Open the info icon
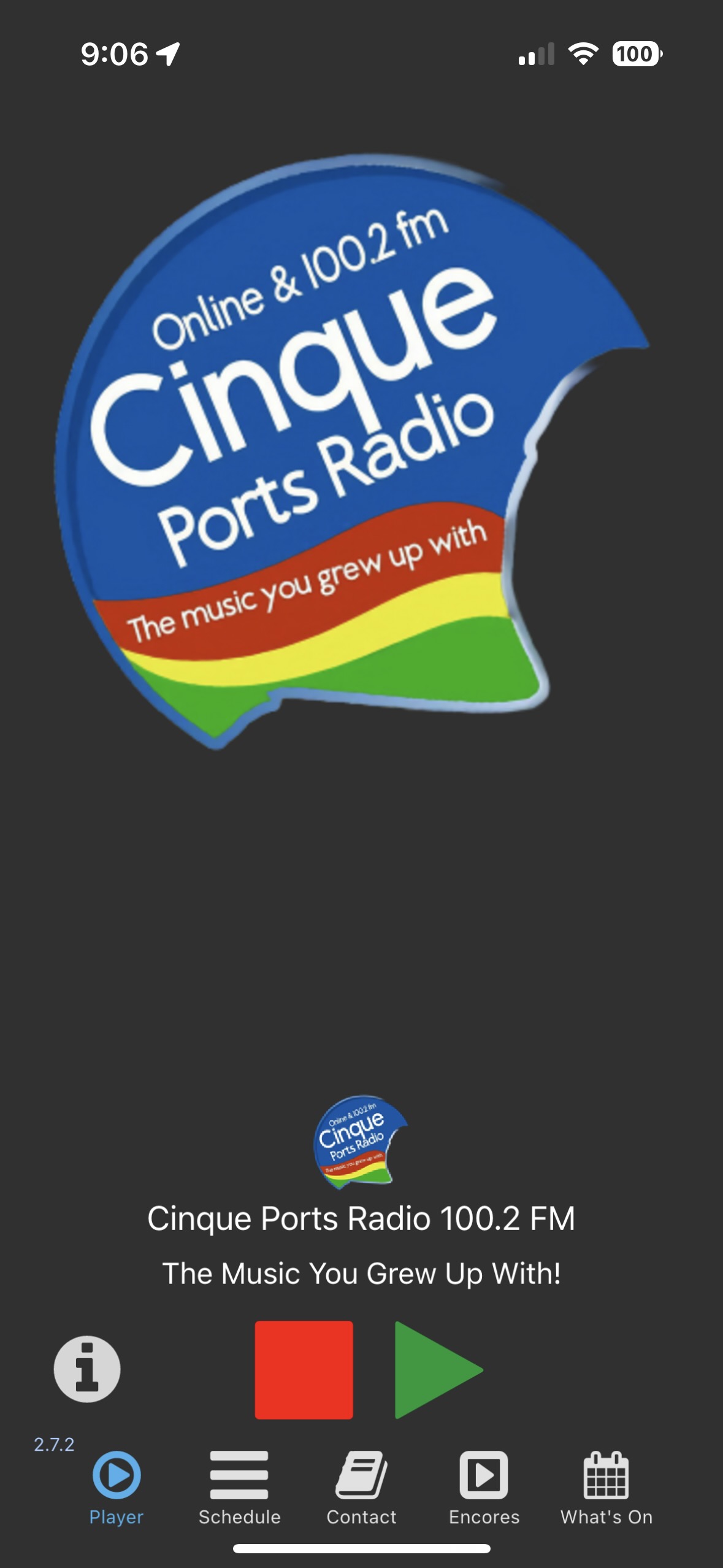This screenshot has height=1568, width=723. point(87,1369)
